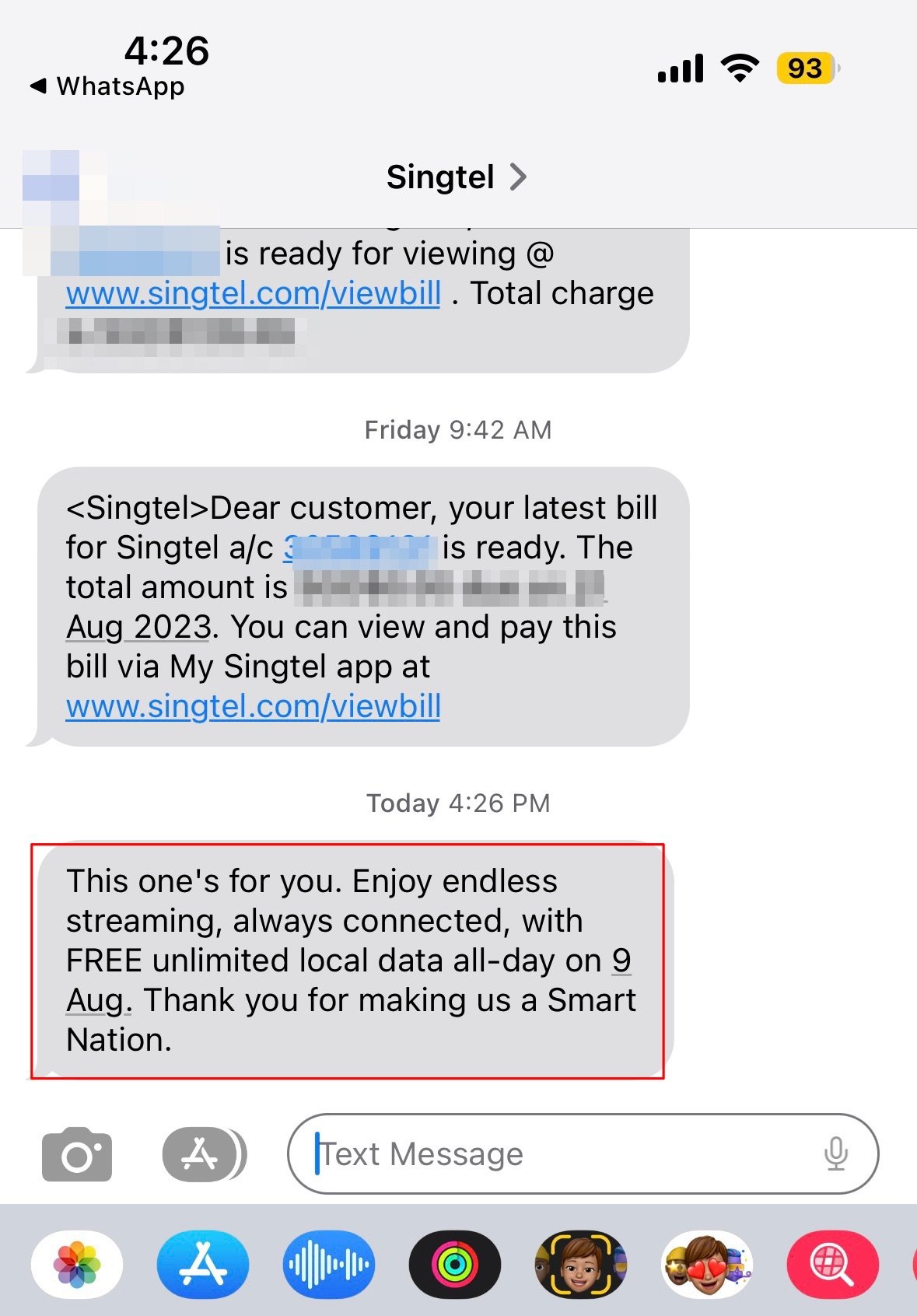Open Singtel contact details at top
Image resolution: width=917 pixels, height=1316 pixels.
coord(457,177)
